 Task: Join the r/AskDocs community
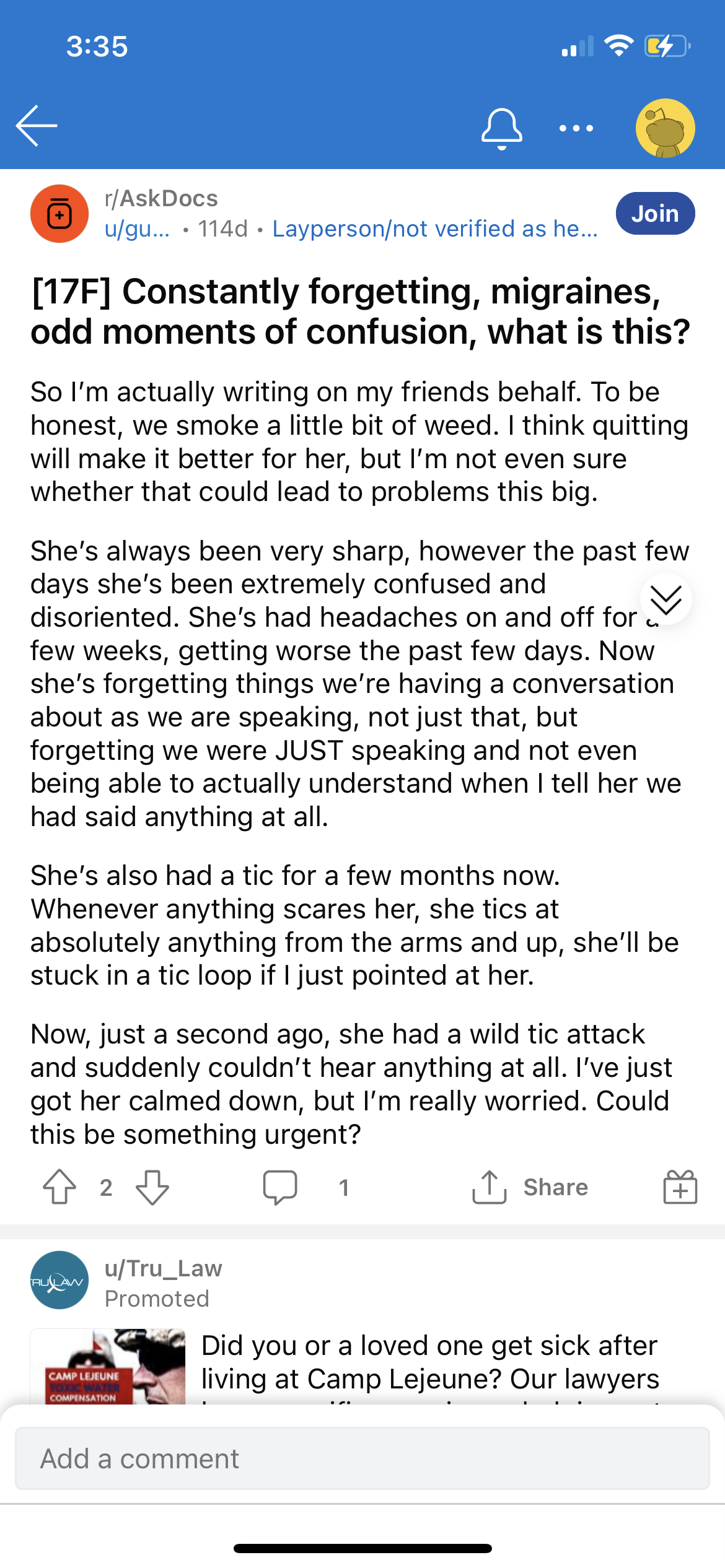coord(655,214)
